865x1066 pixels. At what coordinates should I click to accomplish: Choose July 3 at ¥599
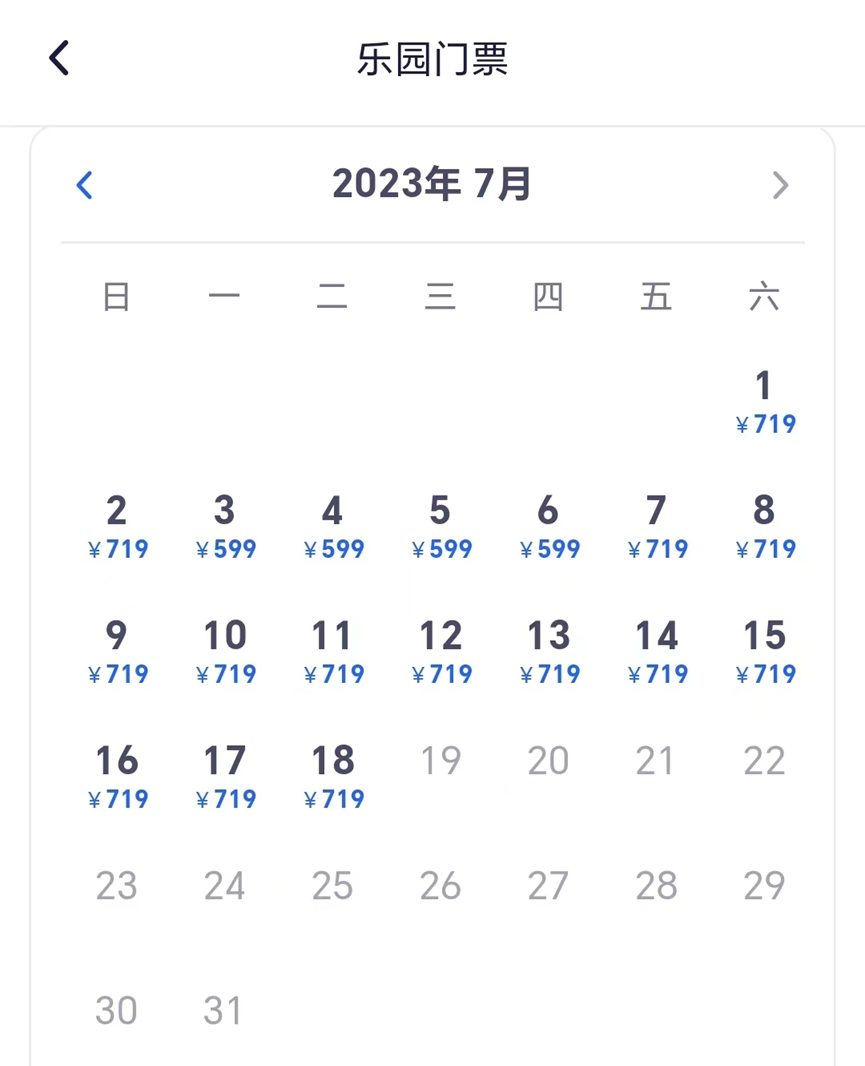225,527
